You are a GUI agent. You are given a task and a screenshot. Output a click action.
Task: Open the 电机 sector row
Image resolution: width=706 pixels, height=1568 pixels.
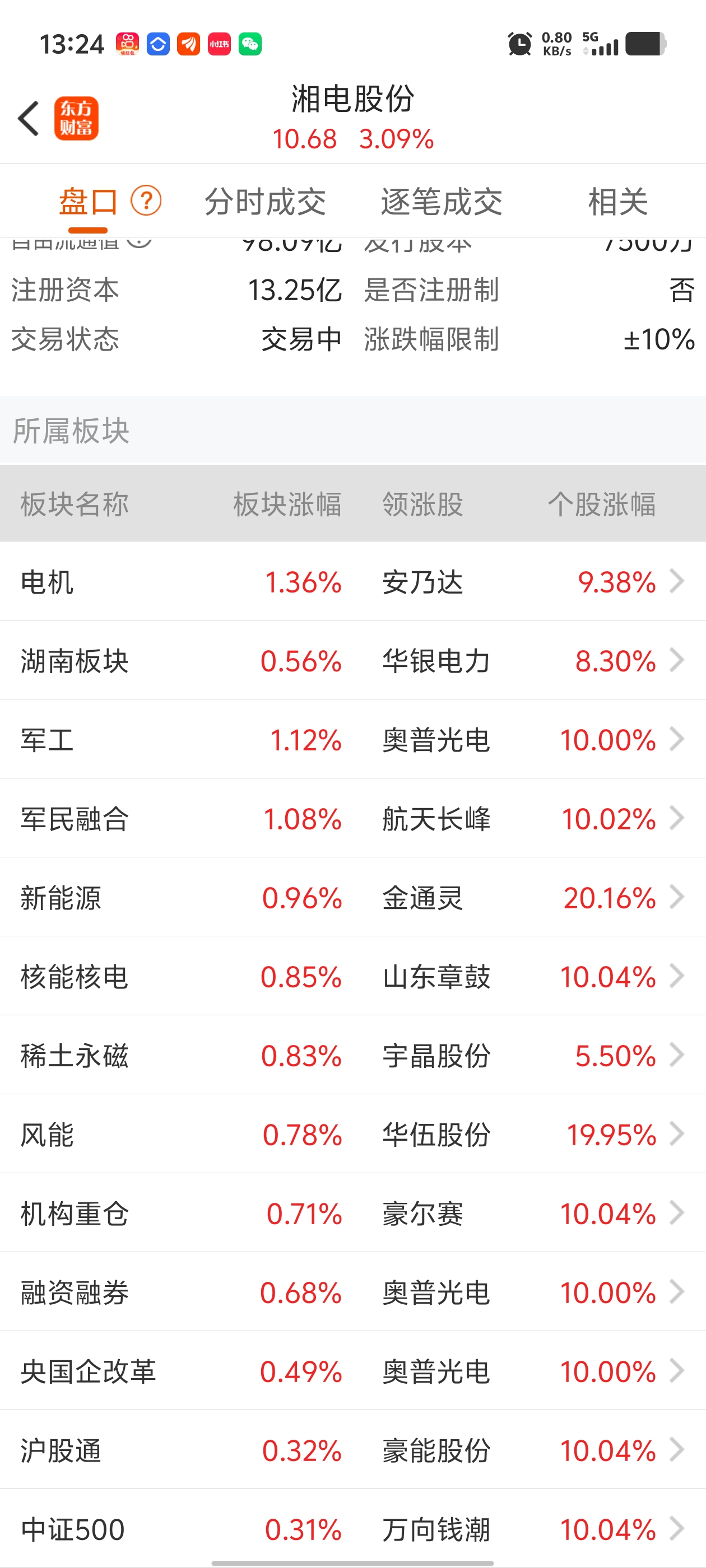click(x=354, y=581)
